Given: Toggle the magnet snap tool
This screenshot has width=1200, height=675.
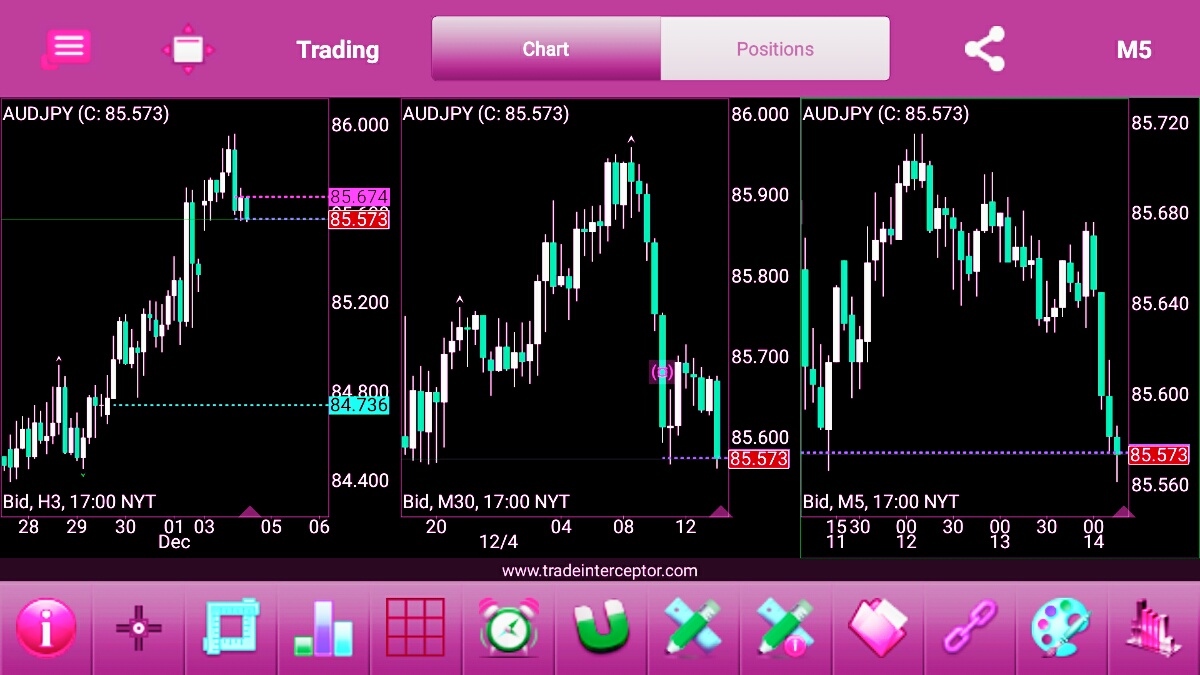Looking at the screenshot, I should click(x=601, y=628).
